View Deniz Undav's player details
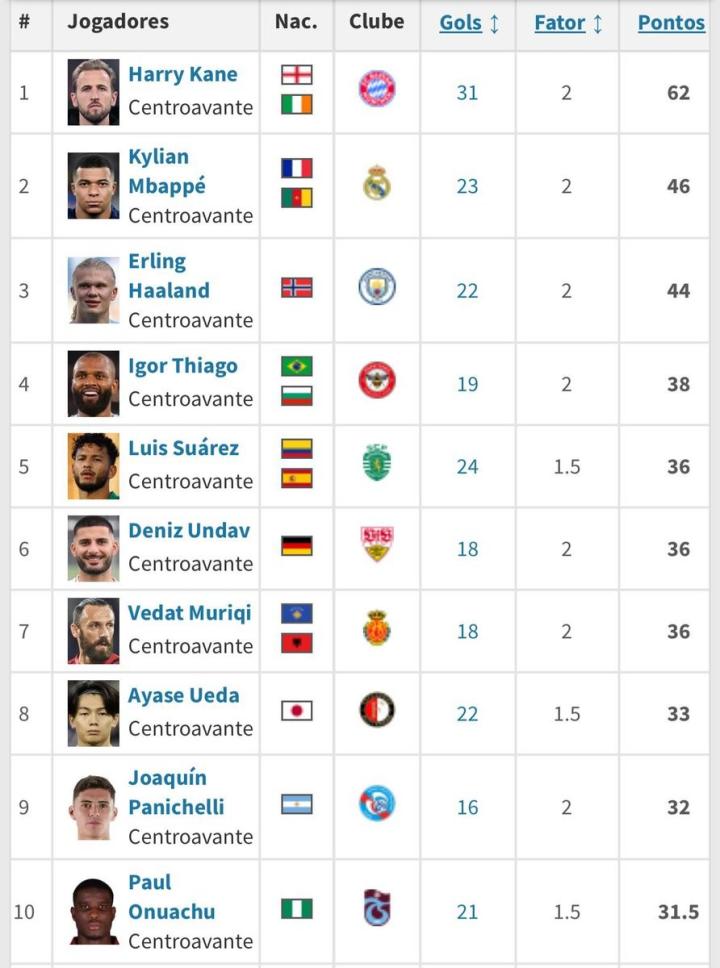720x968 pixels. pyautogui.click(x=189, y=531)
